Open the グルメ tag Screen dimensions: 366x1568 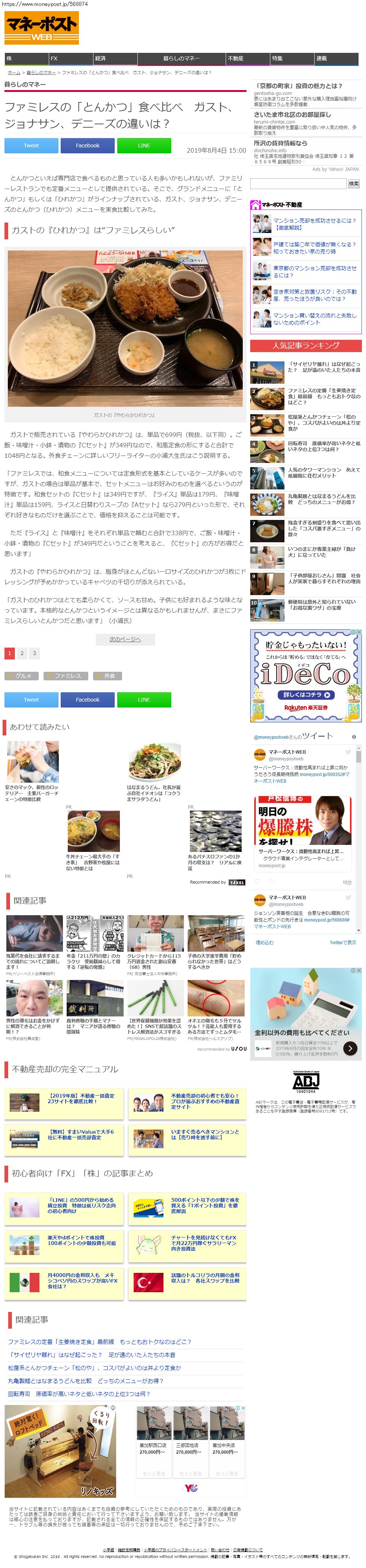click(x=22, y=676)
